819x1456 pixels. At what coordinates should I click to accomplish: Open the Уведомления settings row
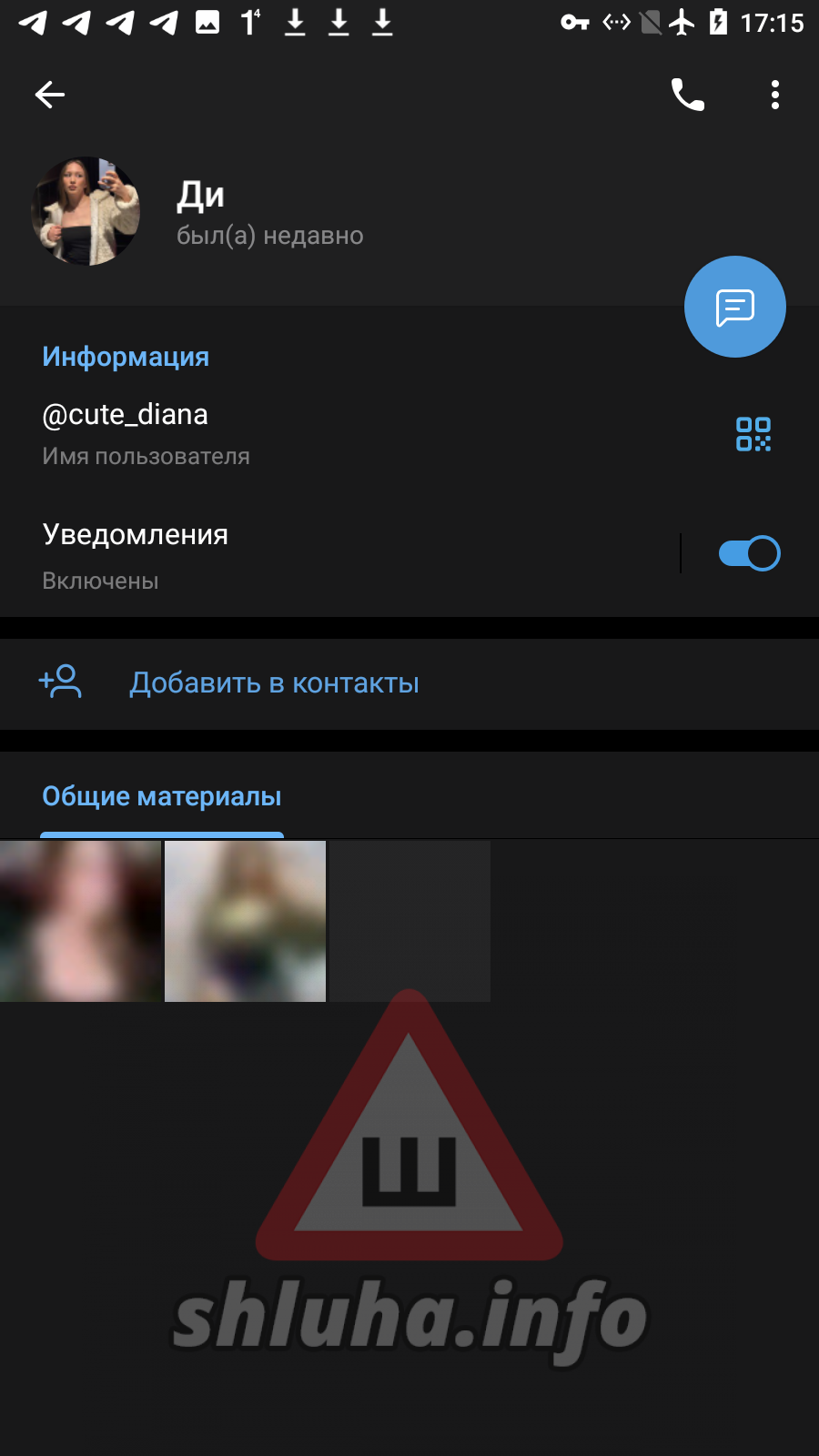coord(318,553)
